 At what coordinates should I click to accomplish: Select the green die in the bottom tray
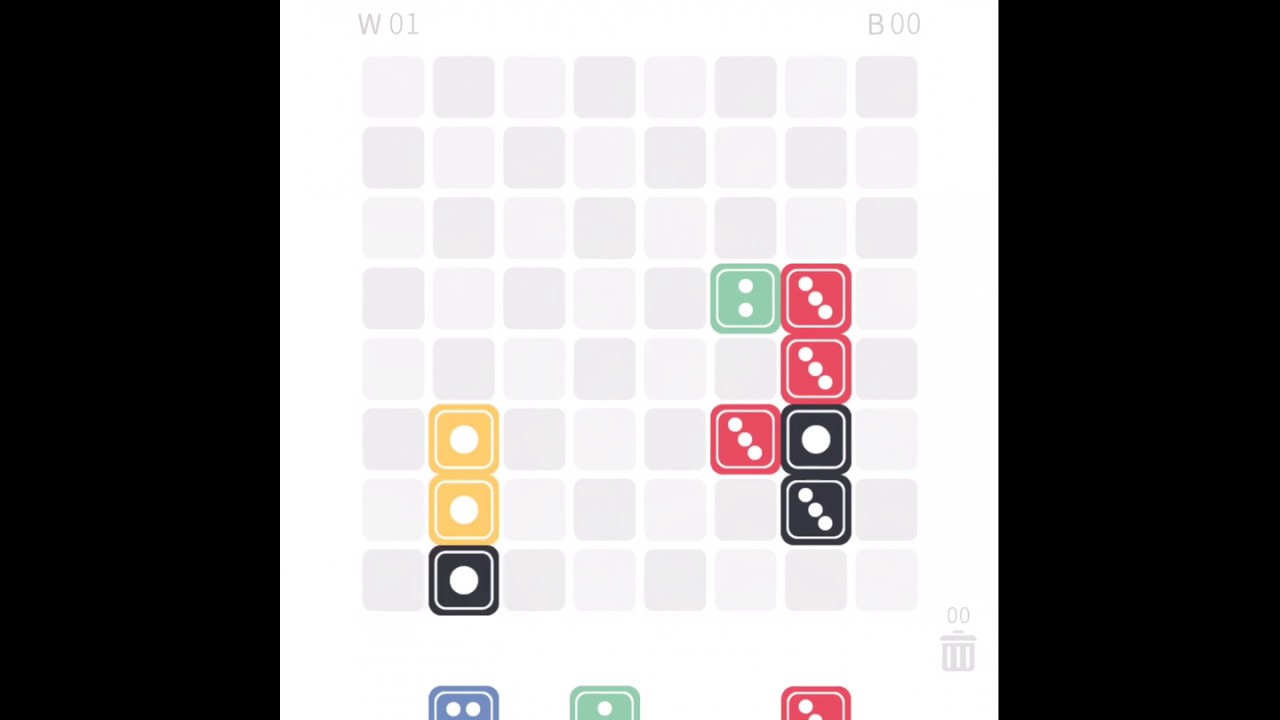pos(604,704)
